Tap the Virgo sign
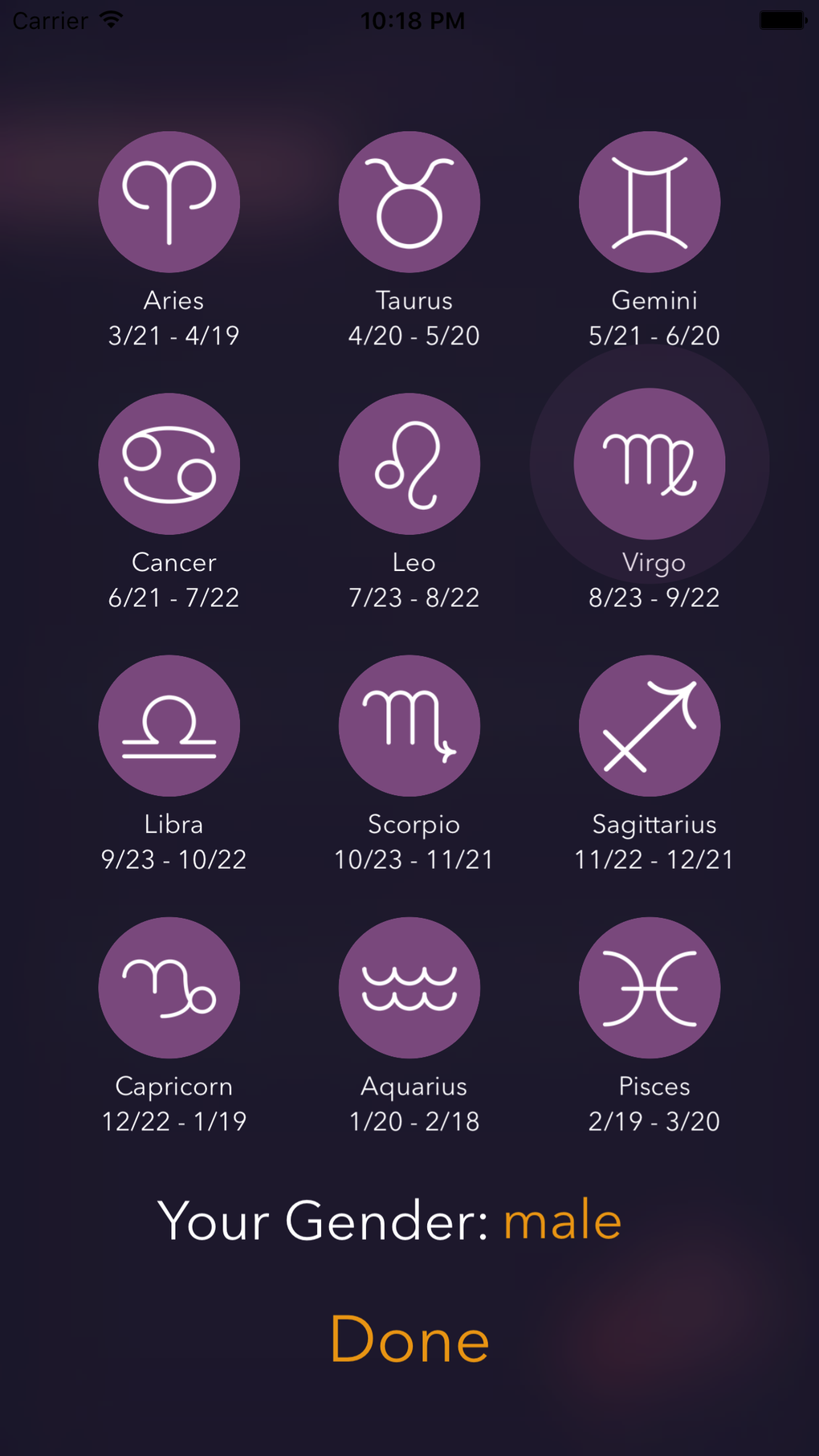 [x=650, y=464]
